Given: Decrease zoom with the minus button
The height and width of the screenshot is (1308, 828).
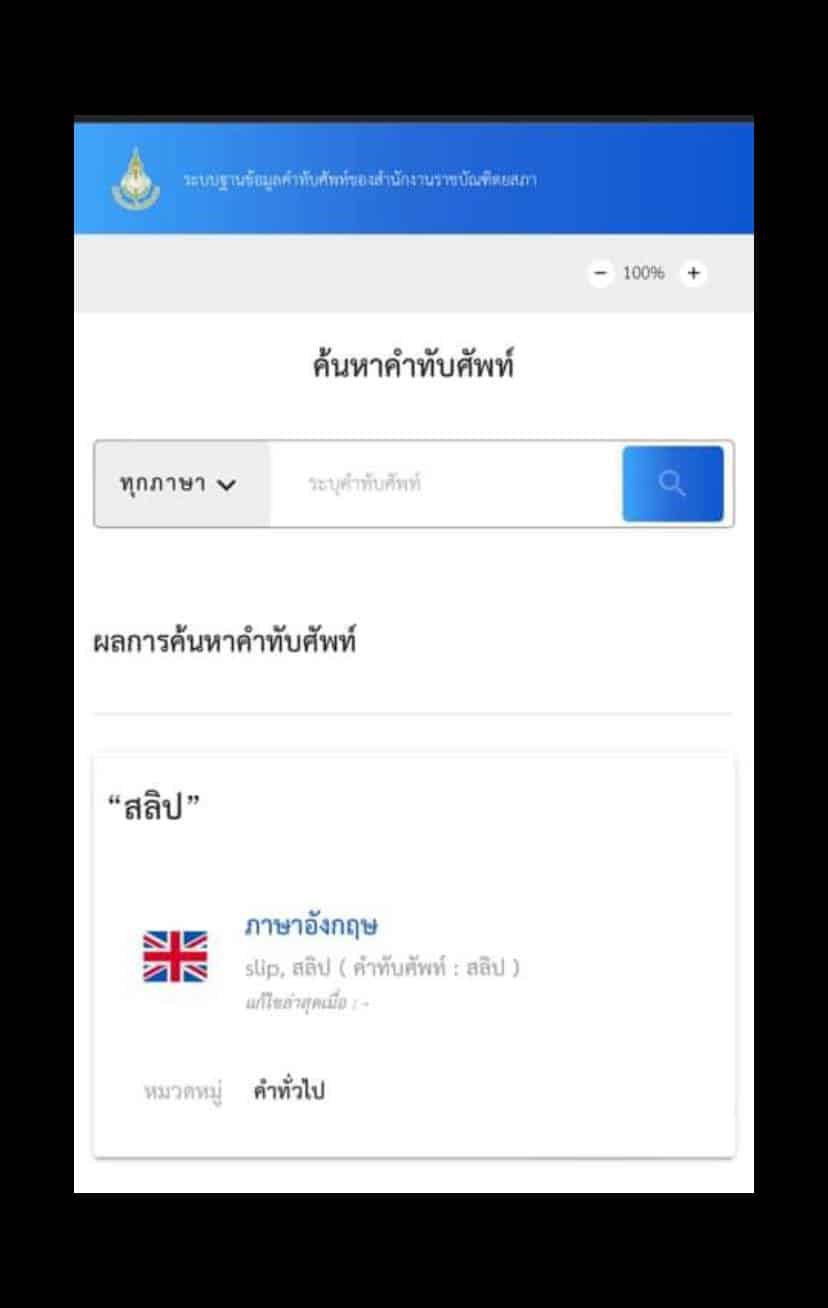Looking at the screenshot, I should [x=600, y=273].
